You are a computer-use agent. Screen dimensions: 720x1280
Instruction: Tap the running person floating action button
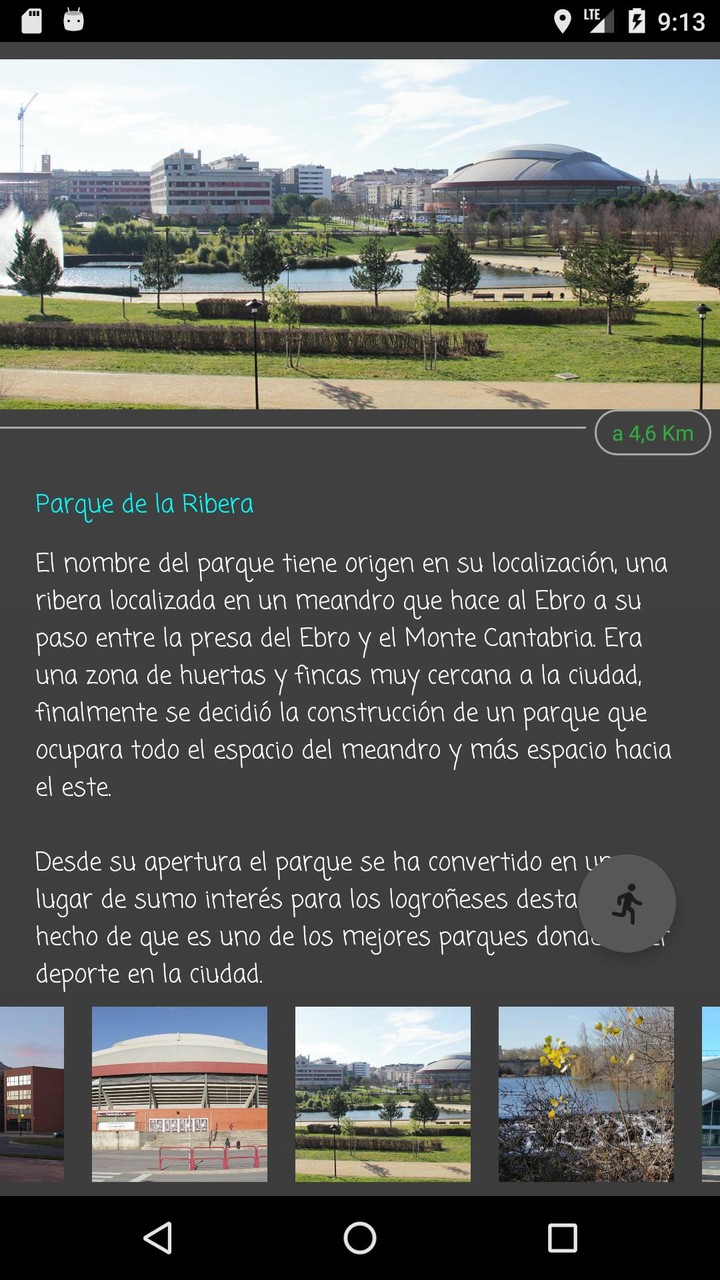(x=628, y=903)
